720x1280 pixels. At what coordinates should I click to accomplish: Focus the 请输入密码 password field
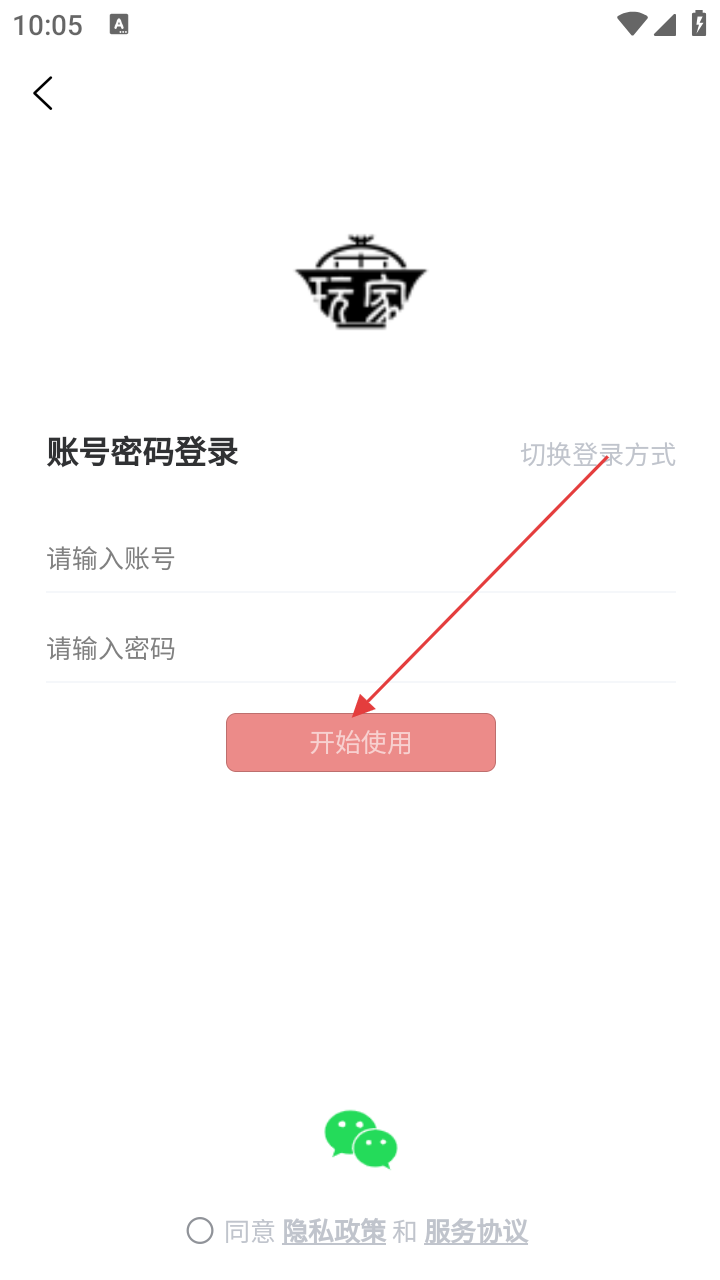(x=360, y=649)
